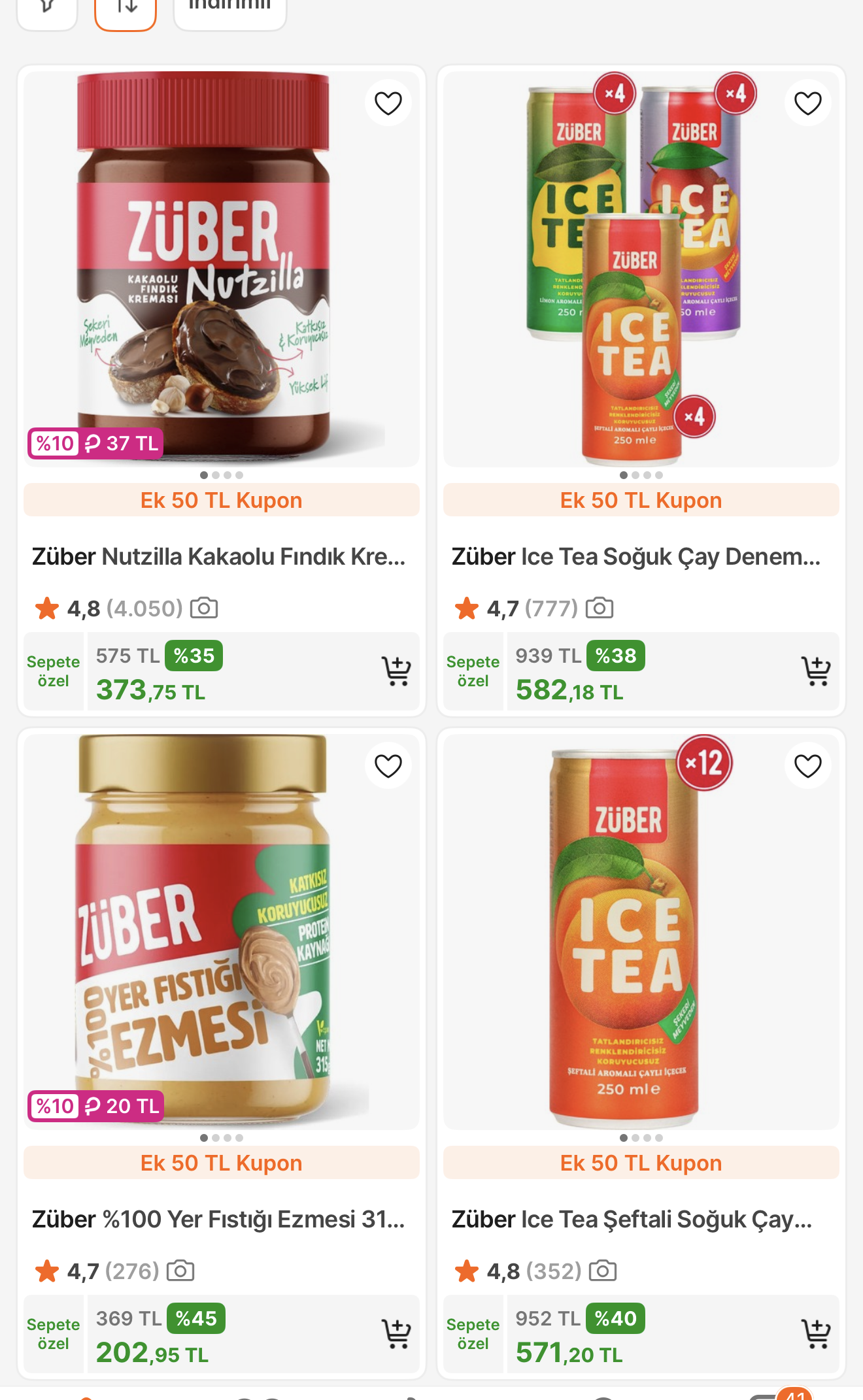Favorite the Züber Ice Tea Şeftali pack
This screenshot has height=1400, width=863.
coord(808,766)
